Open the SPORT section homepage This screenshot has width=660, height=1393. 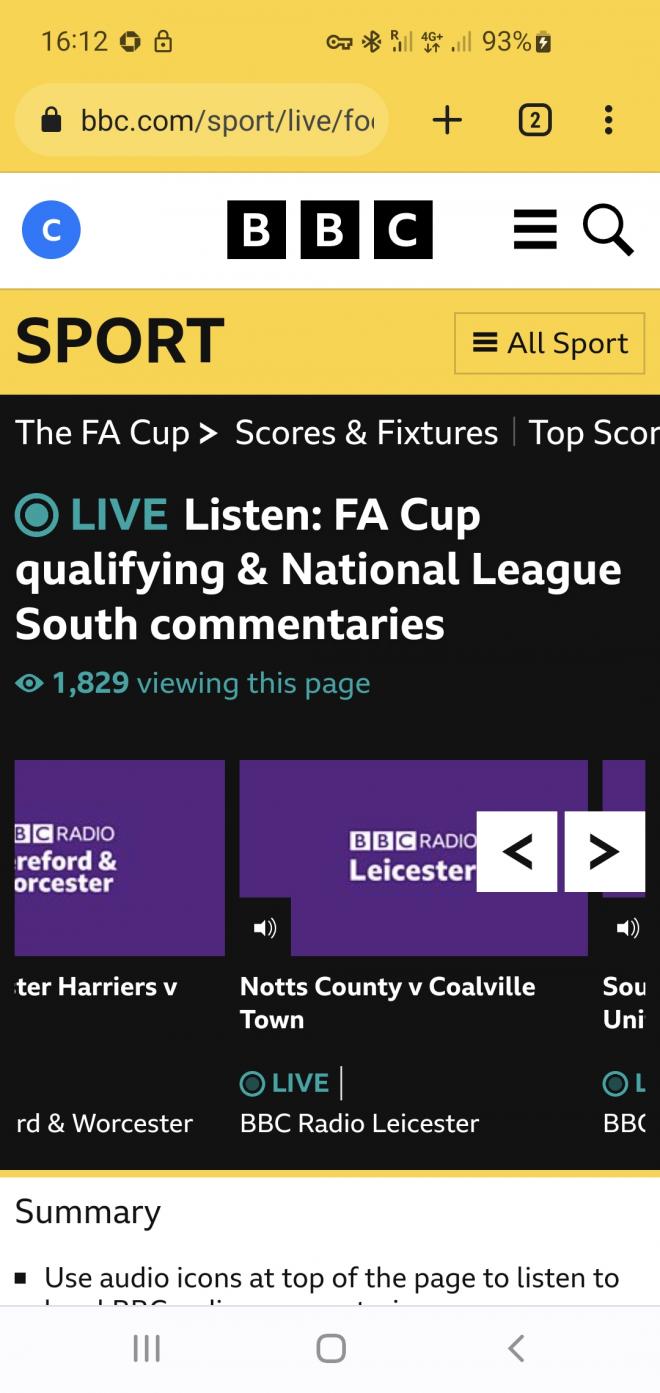click(x=120, y=342)
